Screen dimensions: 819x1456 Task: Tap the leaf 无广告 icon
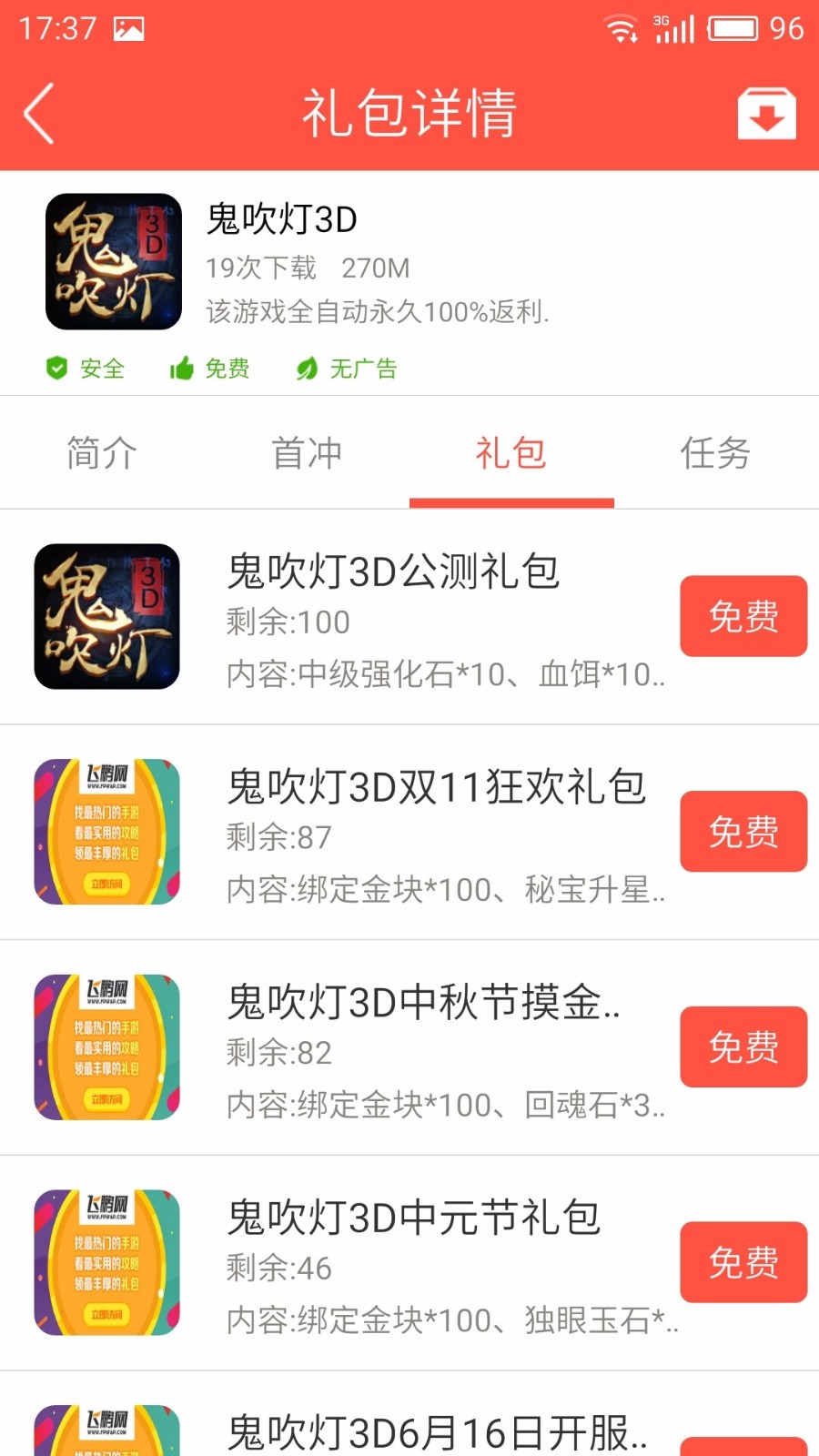(308, 368)
